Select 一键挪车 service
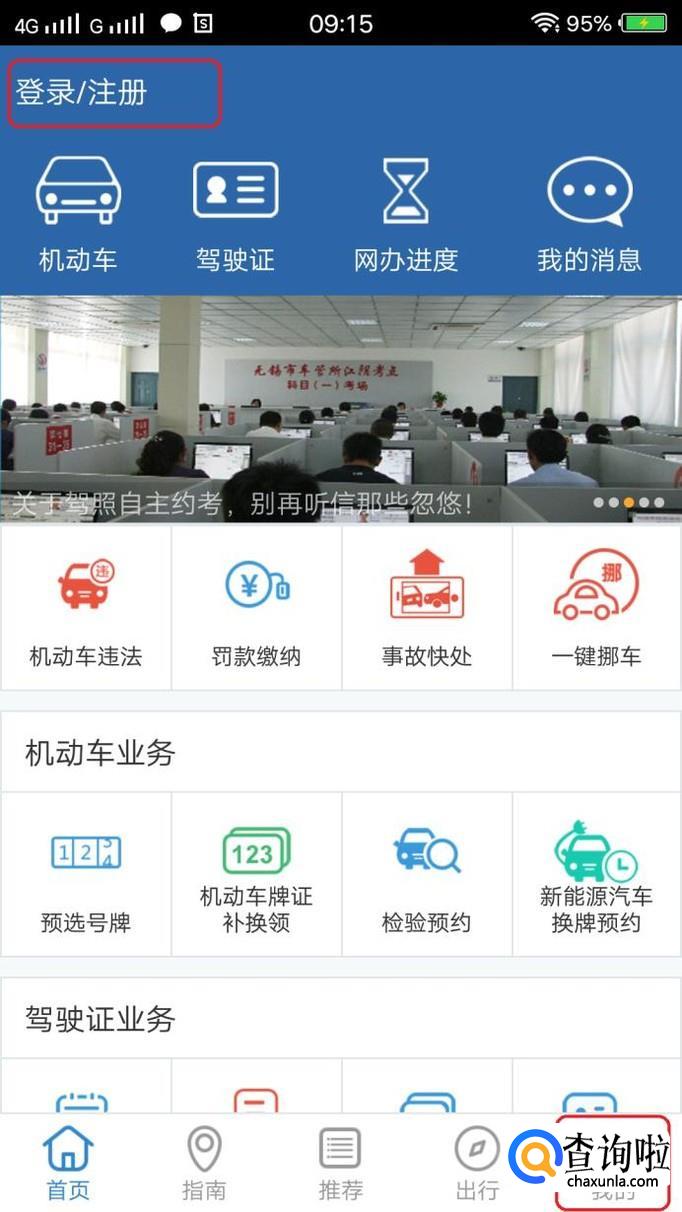 click(x=596, y=610)
